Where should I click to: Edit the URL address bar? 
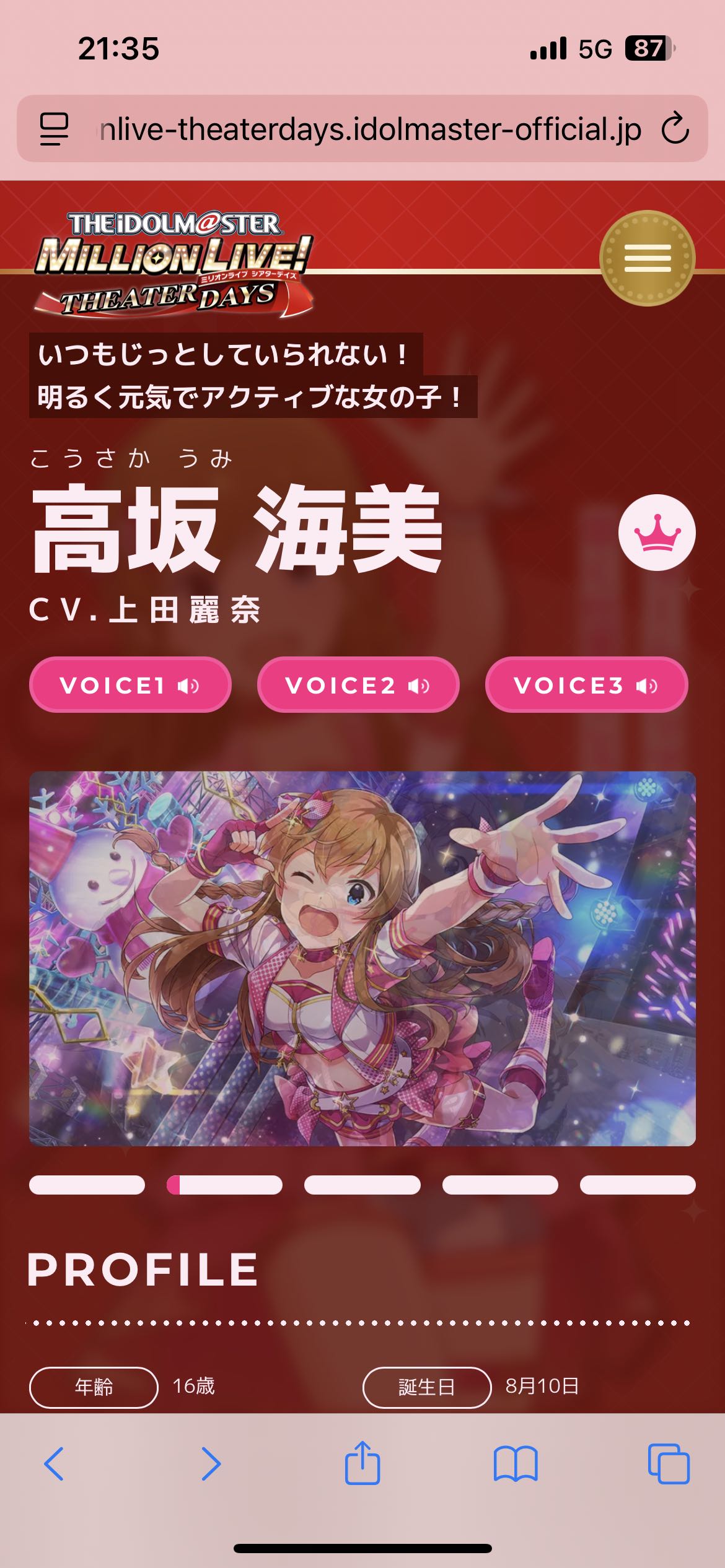[x=370, y=129]
